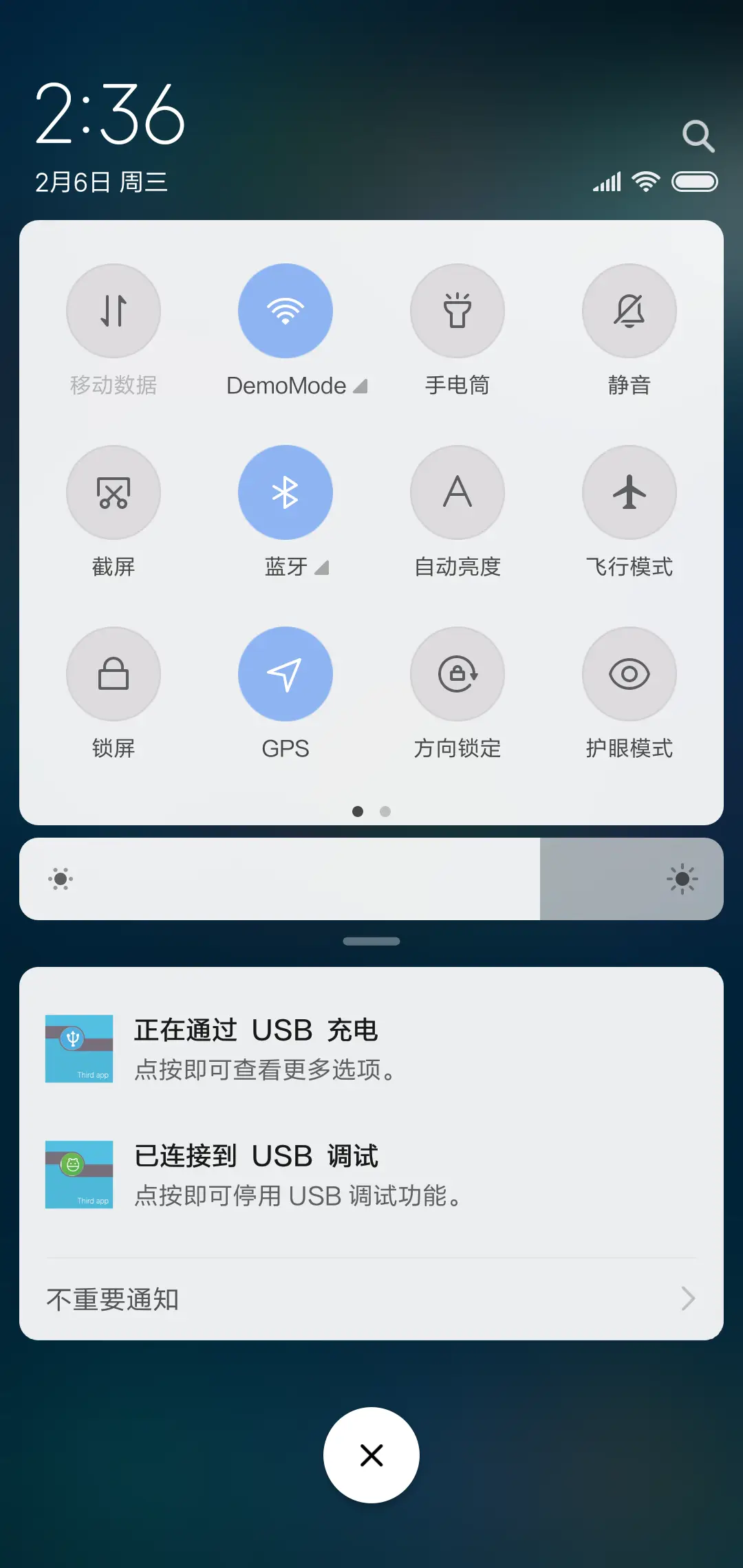Screen dimensions: 743x1568
Task: Expand DemoMode Wi-Fi options
Action: pos(360,386)
